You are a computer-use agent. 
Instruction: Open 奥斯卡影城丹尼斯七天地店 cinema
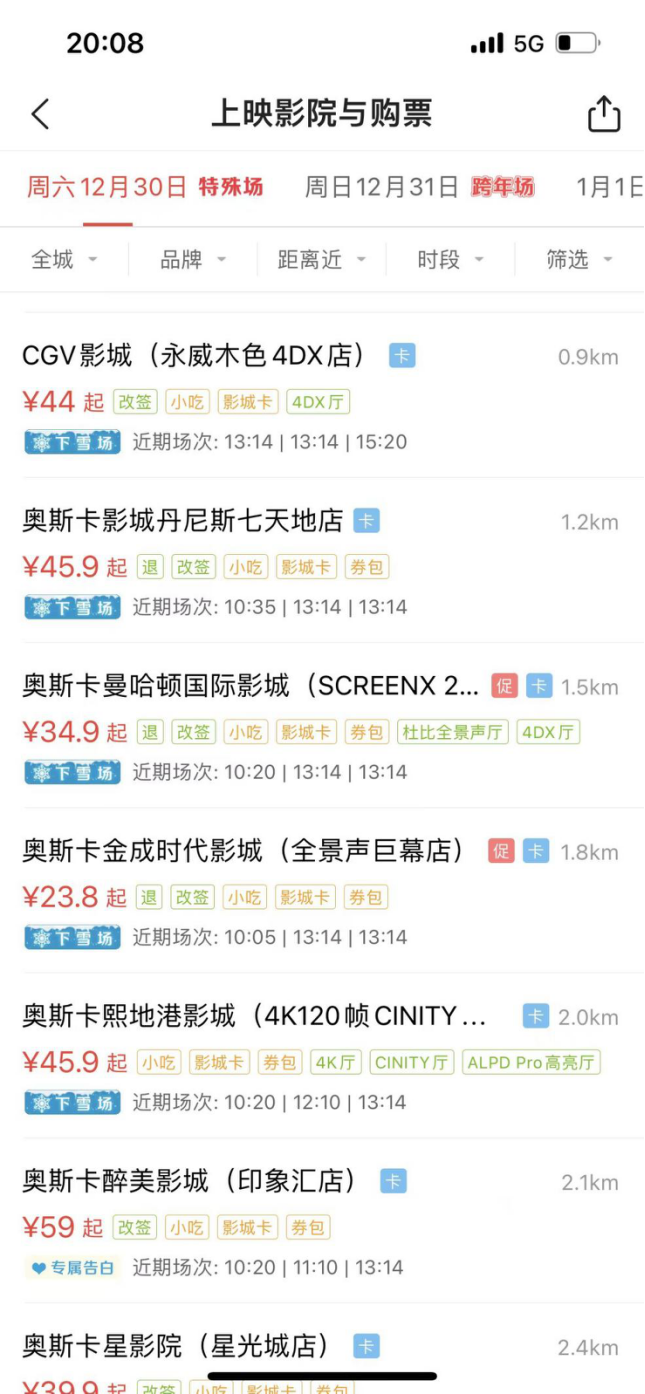322,561
